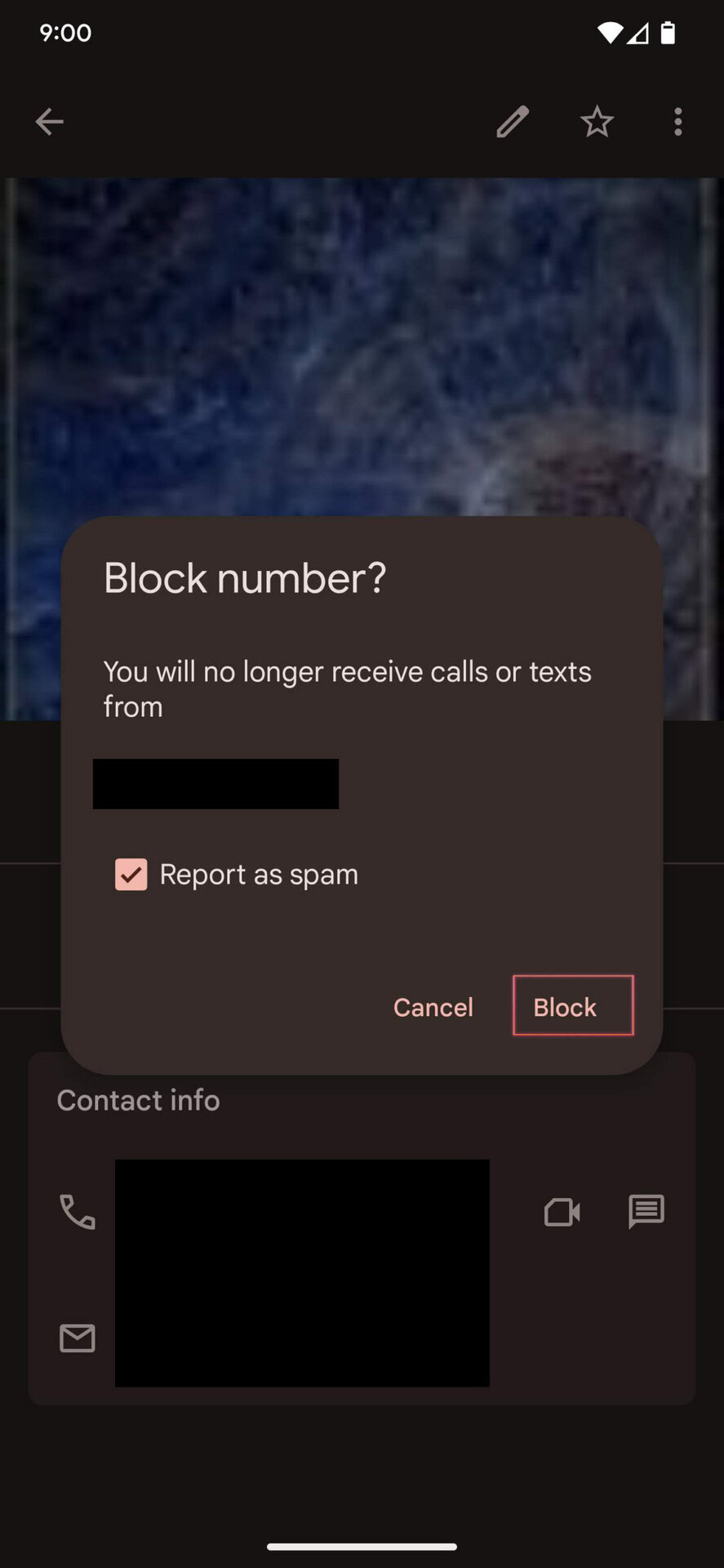Cancel the block number dialog
724x1568 pixels.
(x=433, y=1007)
